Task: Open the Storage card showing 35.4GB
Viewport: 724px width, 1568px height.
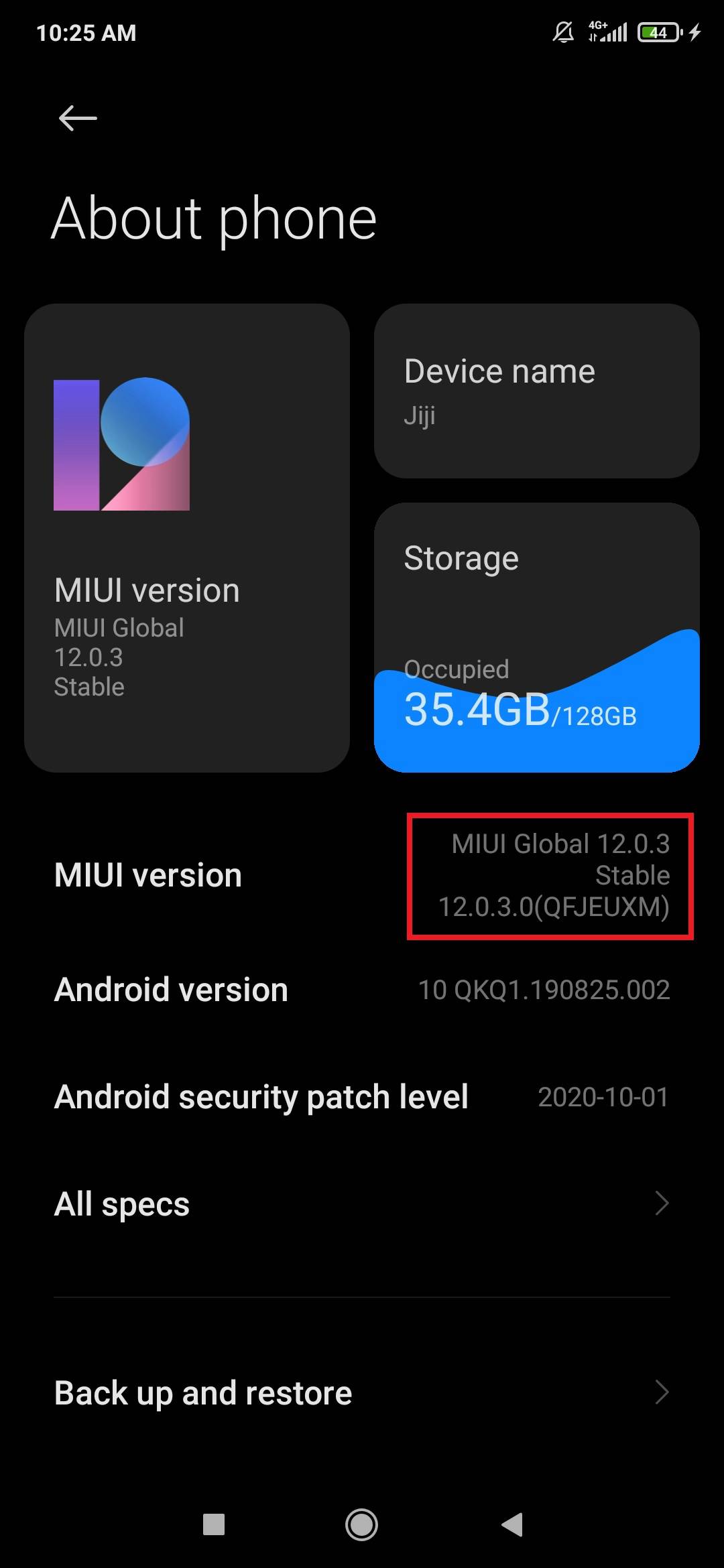Action: pos(536,637)
